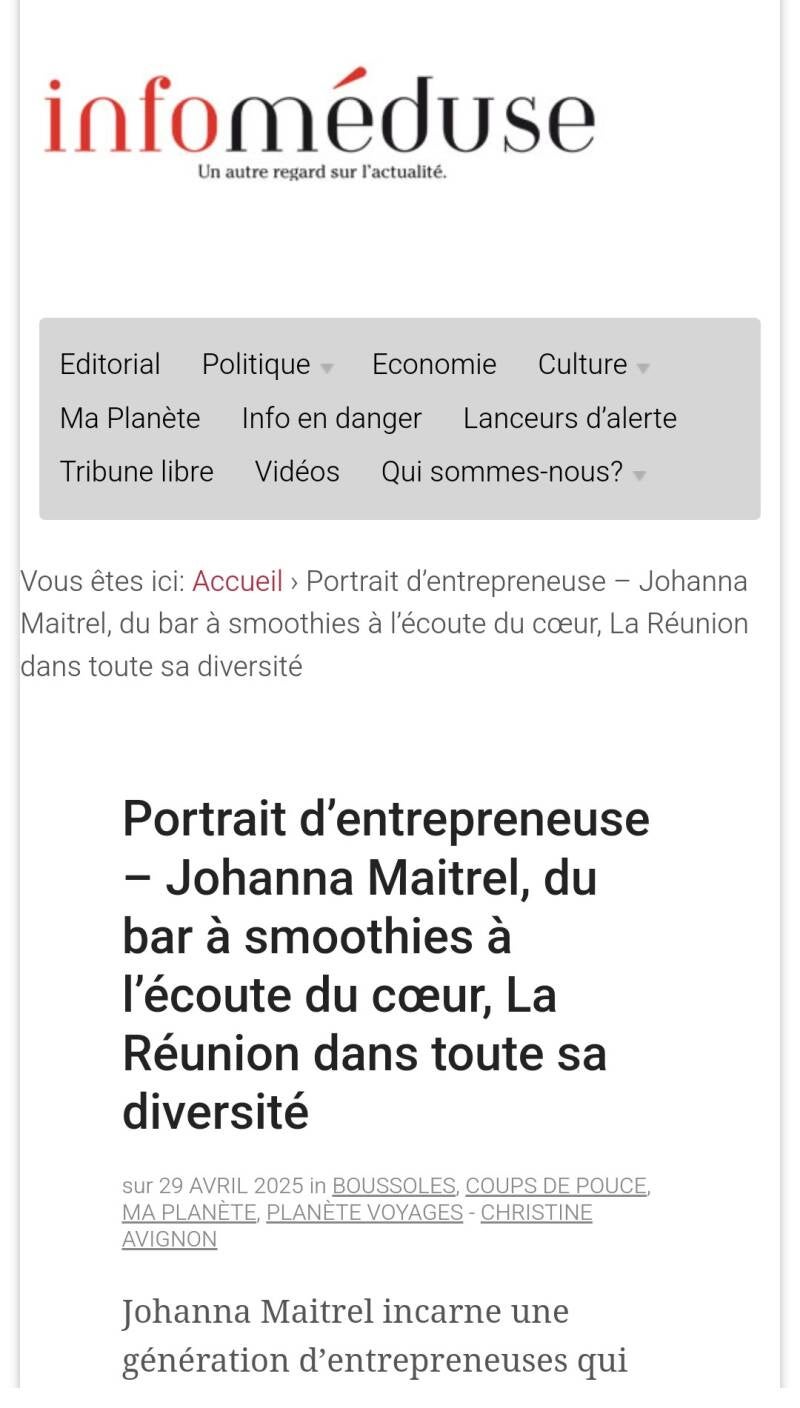Go to the Economie section
Screen dimensions: 800x1408
click(434, 364)
